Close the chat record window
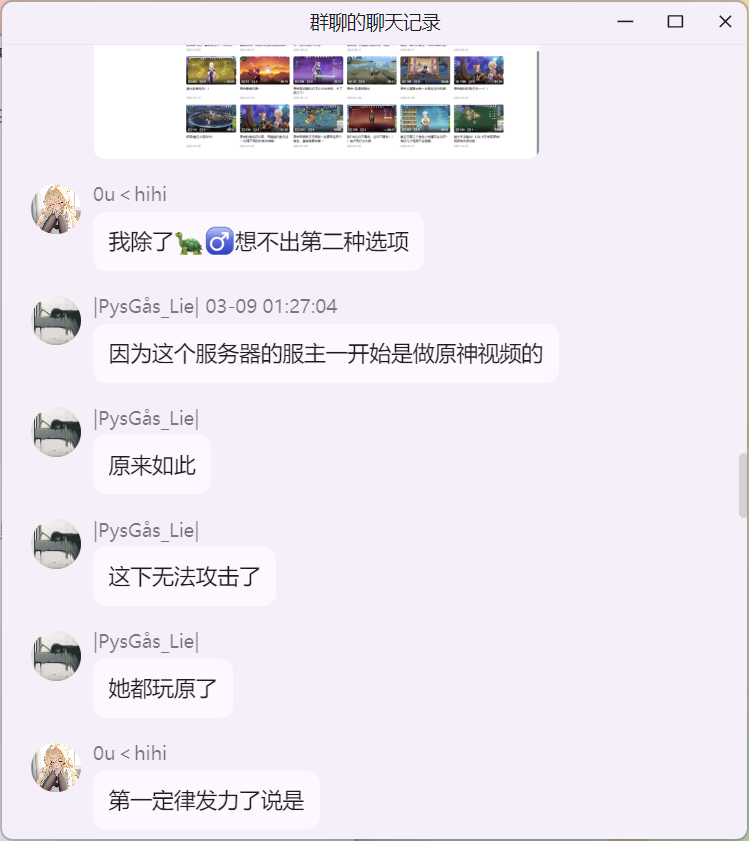 point(725,22)
